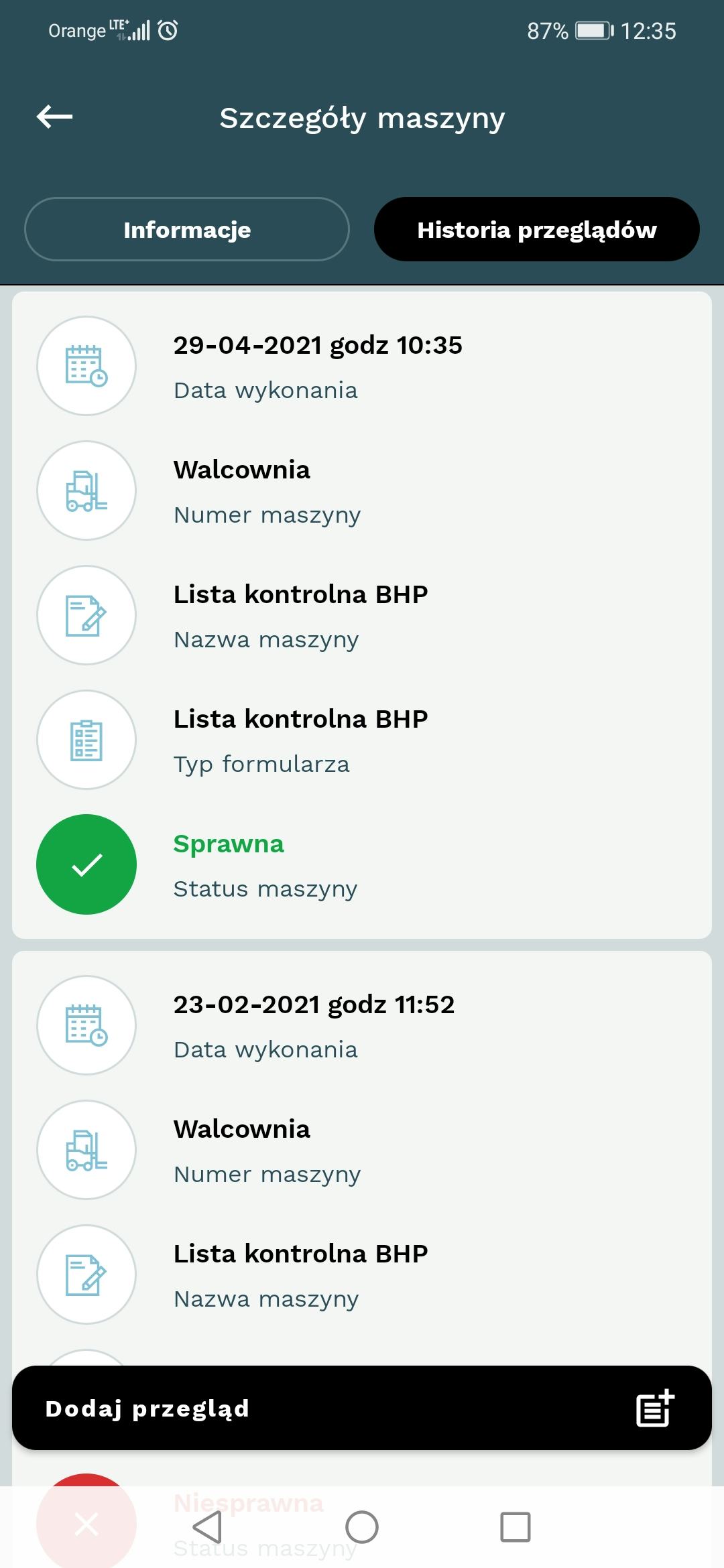
Task: Click the Sprawna status text
Action: point(228,844)
